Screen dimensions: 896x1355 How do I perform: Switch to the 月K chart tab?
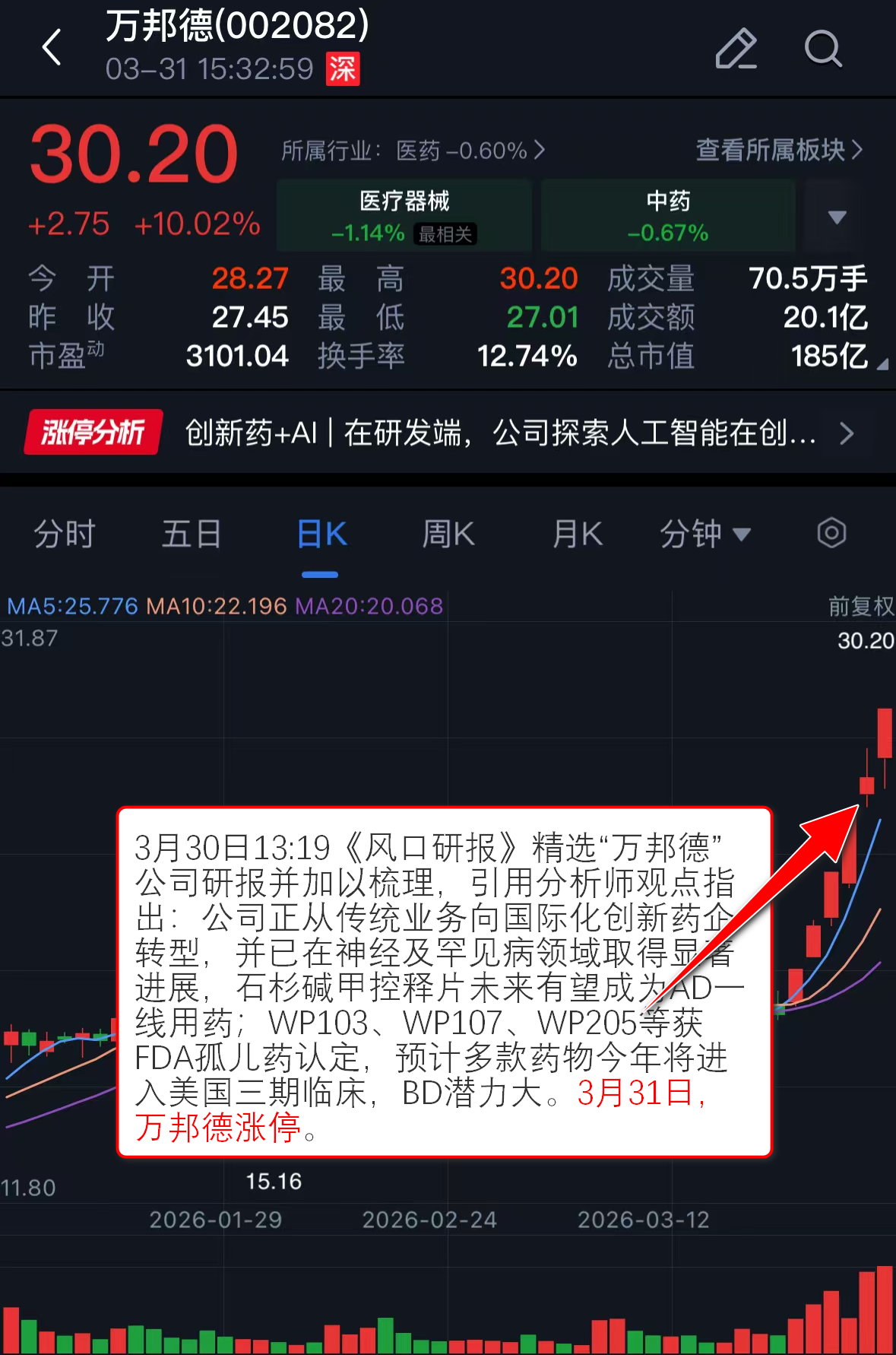577,534
